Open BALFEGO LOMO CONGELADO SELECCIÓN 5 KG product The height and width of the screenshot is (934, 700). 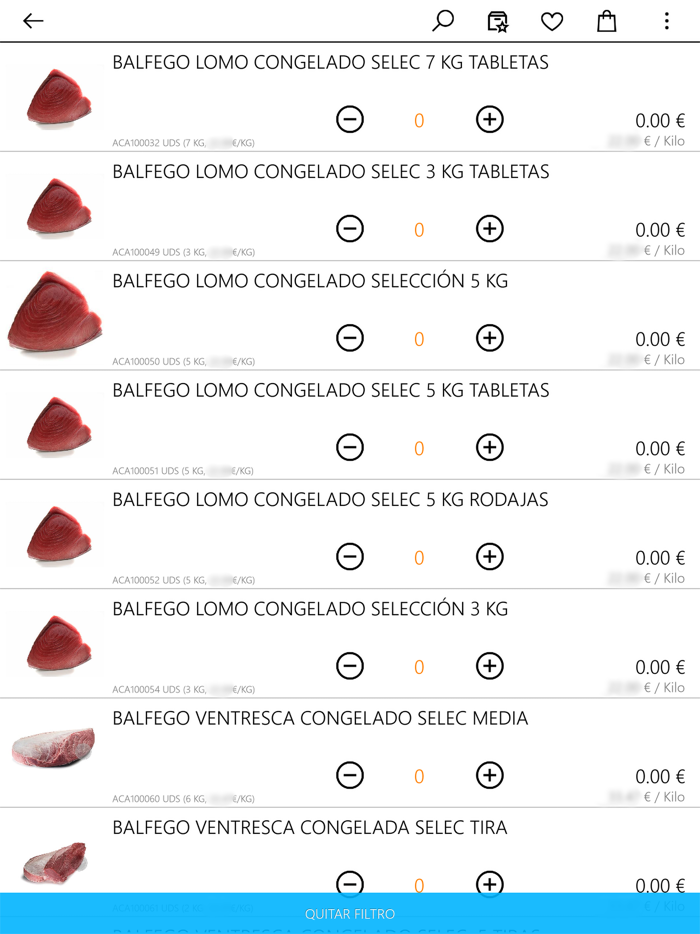tap(310, 282)
